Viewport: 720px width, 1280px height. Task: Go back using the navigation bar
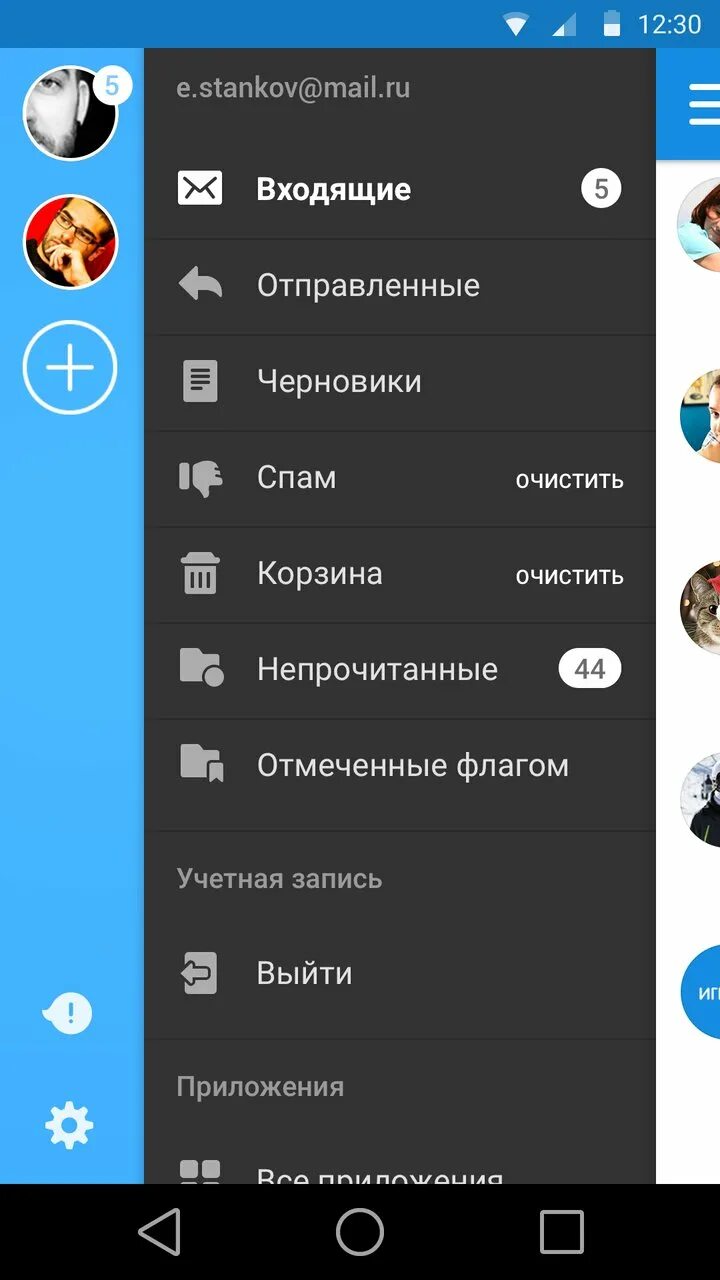click(x=160, y=1231)
